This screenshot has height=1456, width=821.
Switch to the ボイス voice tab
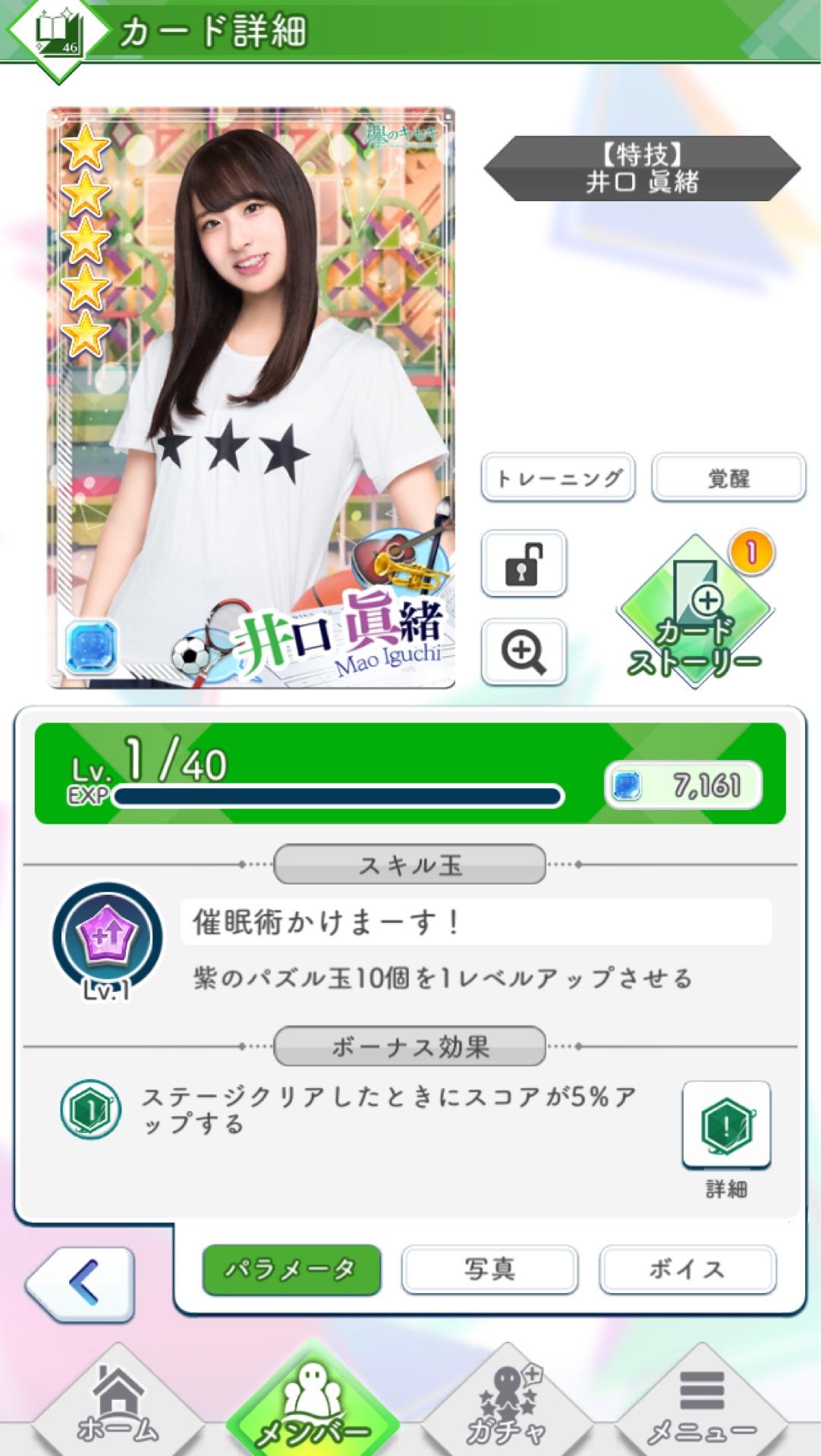click(687, 1269)
